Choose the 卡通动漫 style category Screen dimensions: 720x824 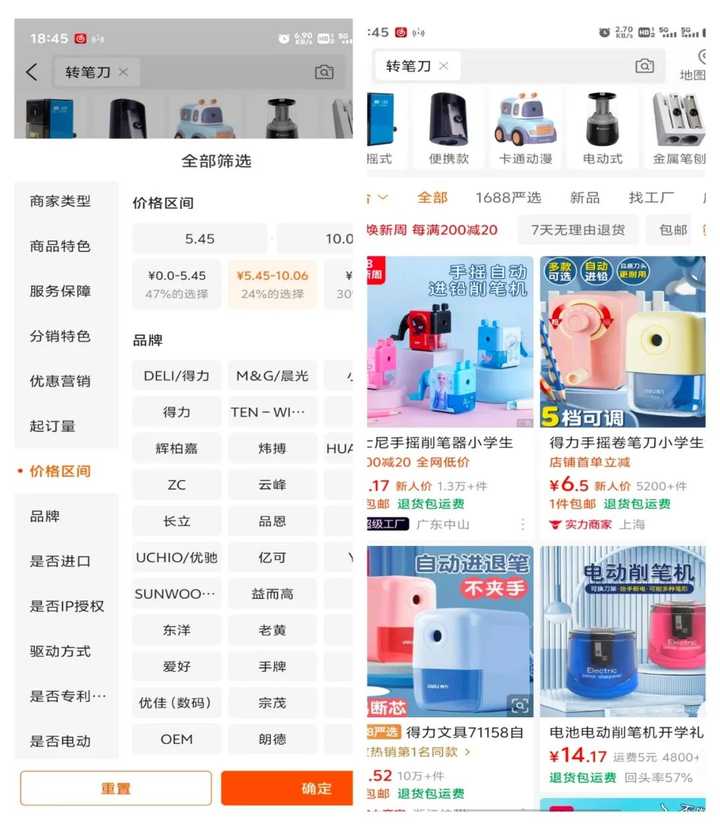[x=525, y=129]
